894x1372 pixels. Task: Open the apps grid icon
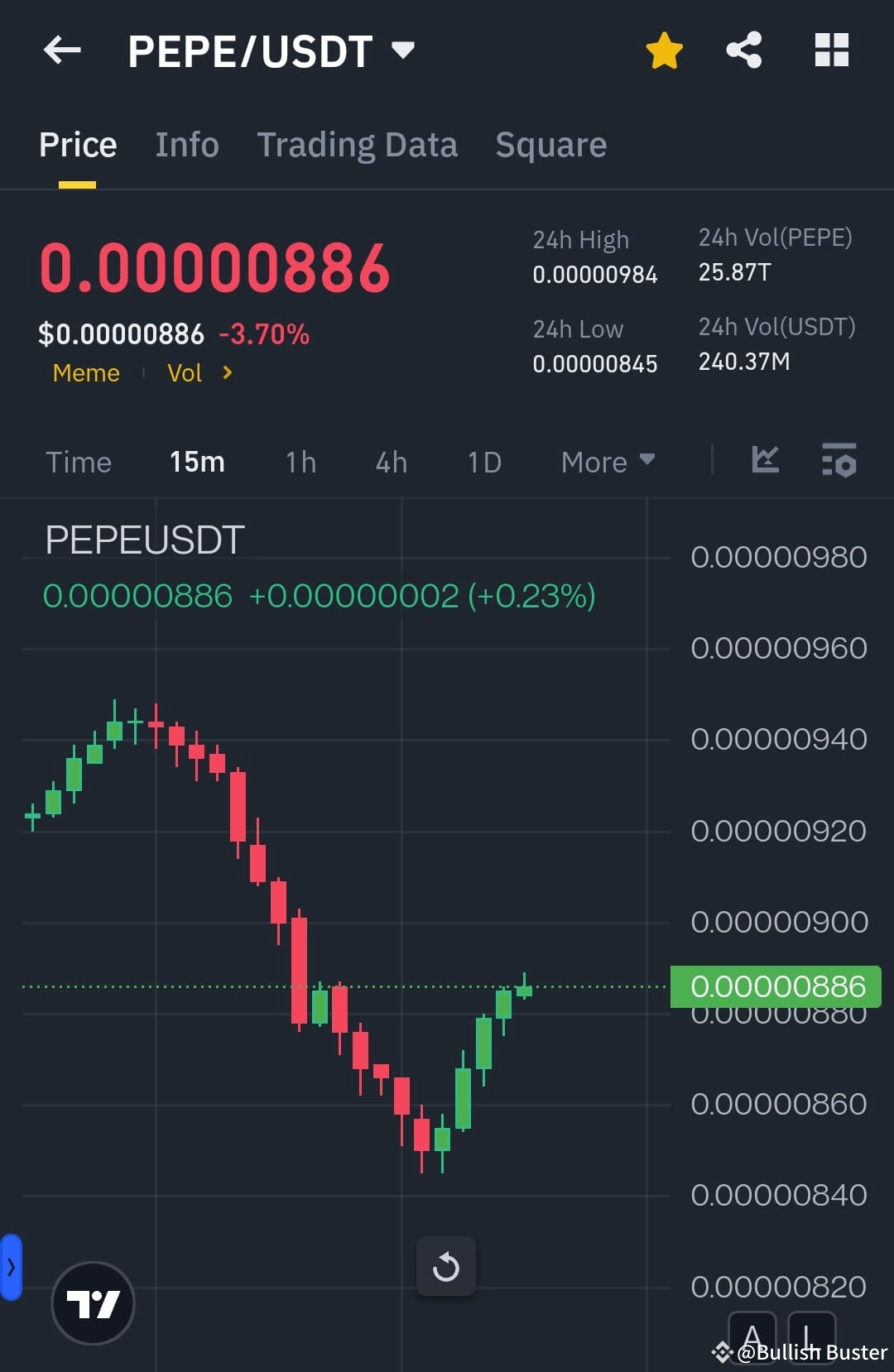830,50
